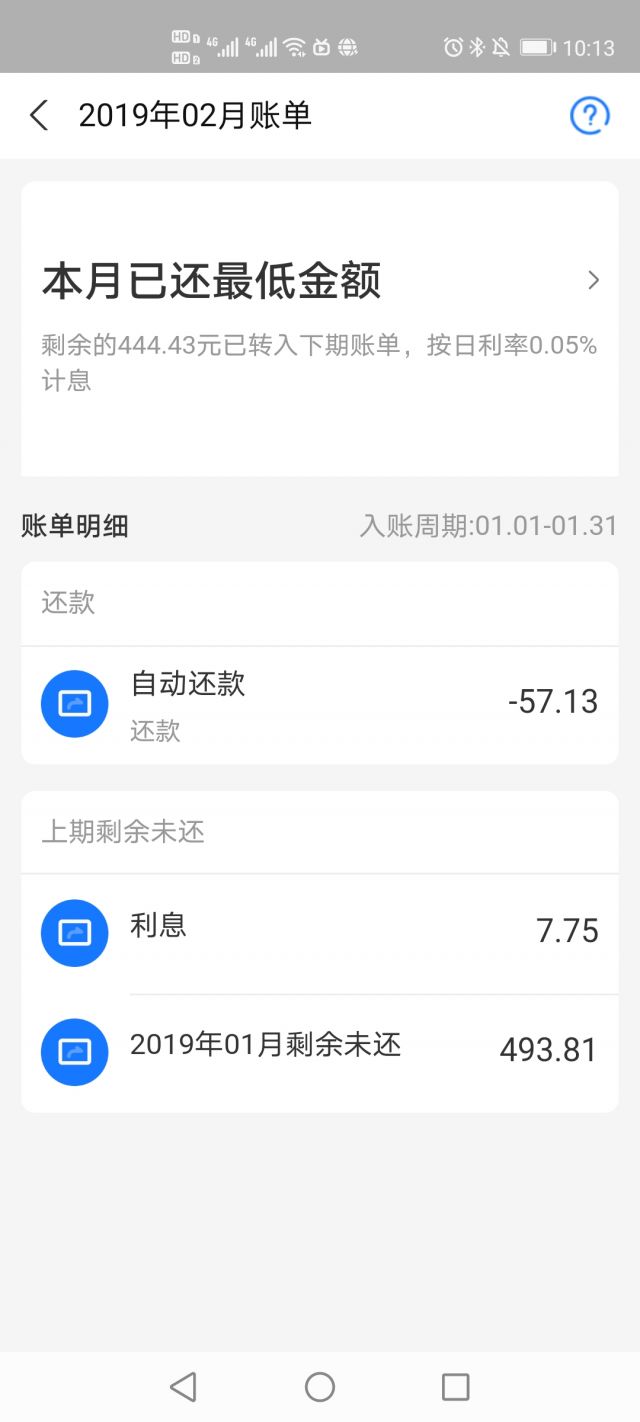Go back from the 2019年02月账单 page
Viewport: 640px width, 1422px height.
click(x=39, y=116)
